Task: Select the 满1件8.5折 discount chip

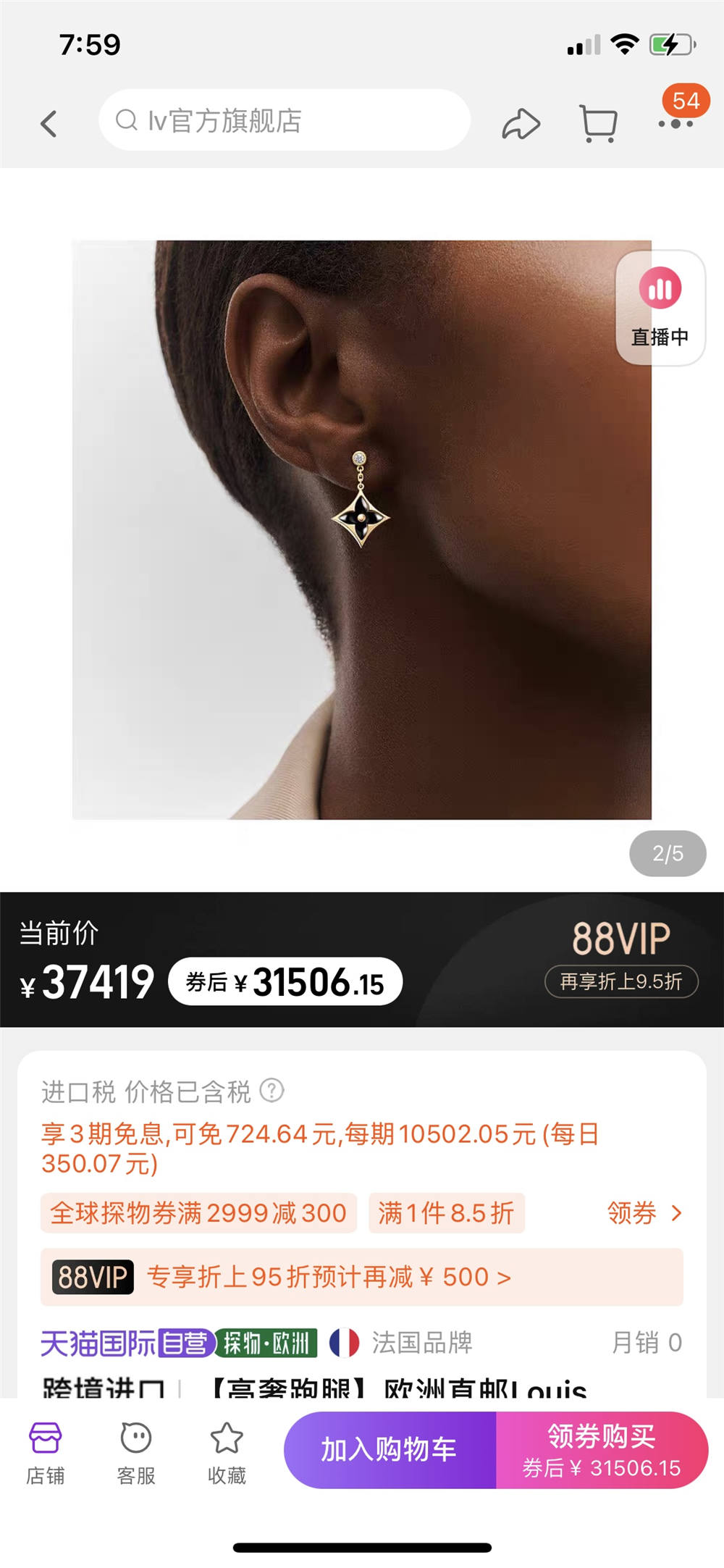Action: (x=446, y=1213)
